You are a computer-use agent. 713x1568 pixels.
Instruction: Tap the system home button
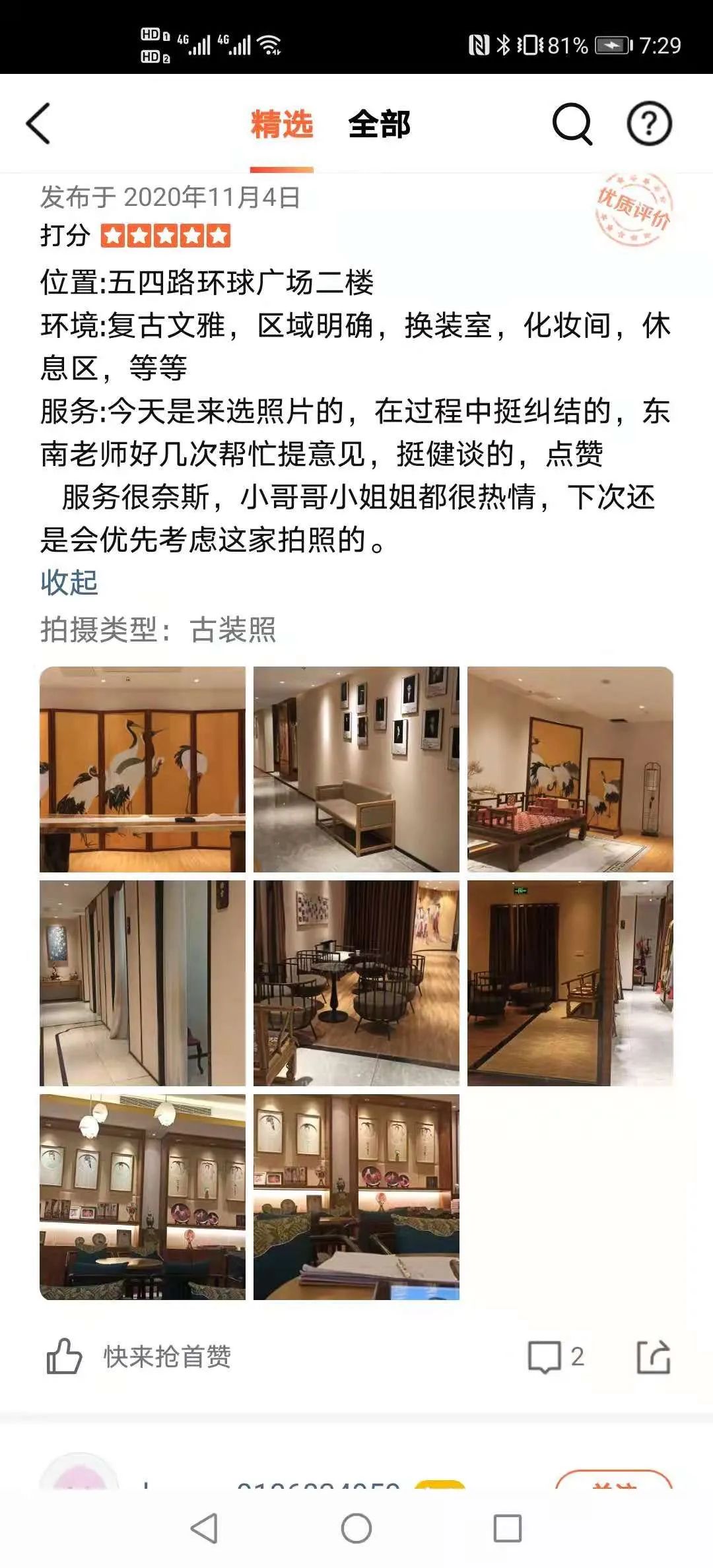356,1528
